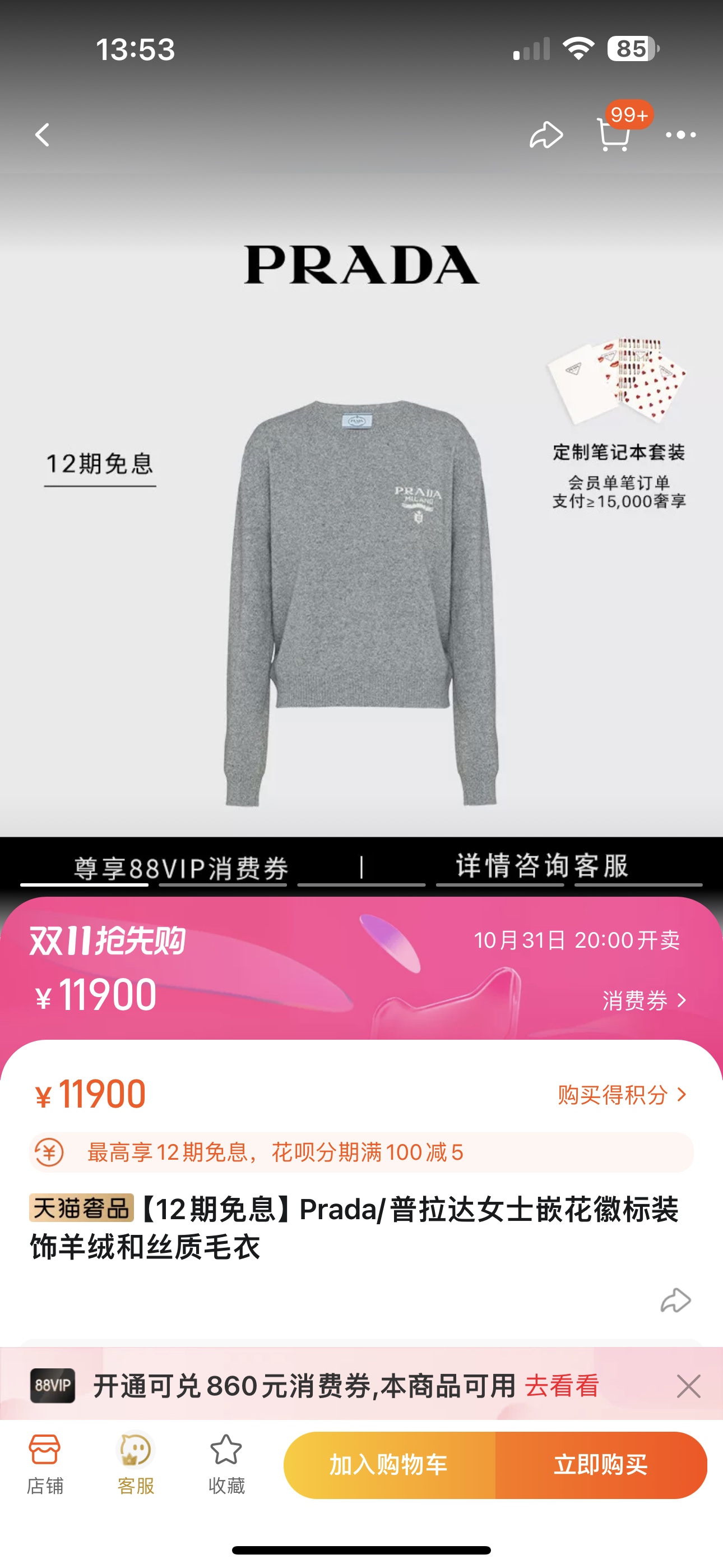View the Prada sweater product image
Screen dimensions: 723x1568
(361, 603)
